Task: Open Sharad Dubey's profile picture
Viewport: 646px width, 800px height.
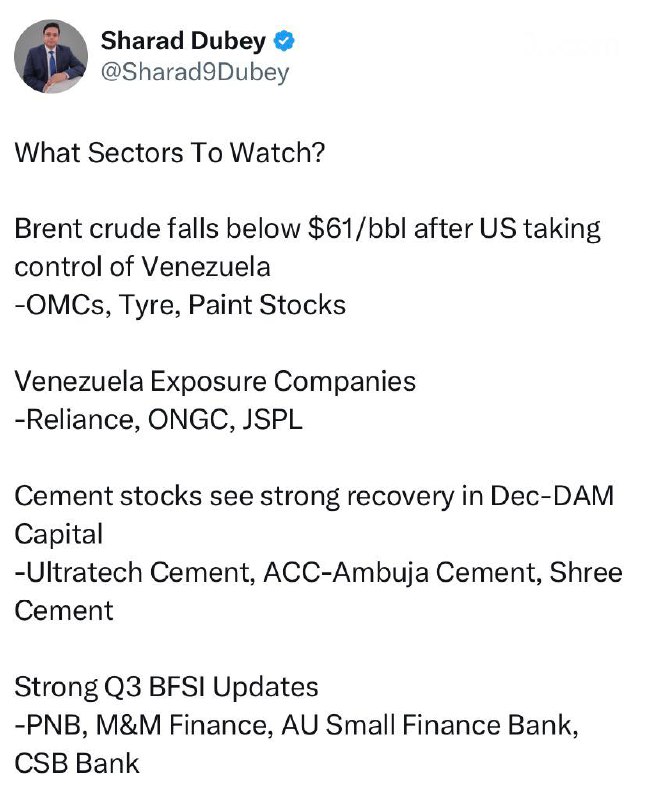Action: [51, 57]
